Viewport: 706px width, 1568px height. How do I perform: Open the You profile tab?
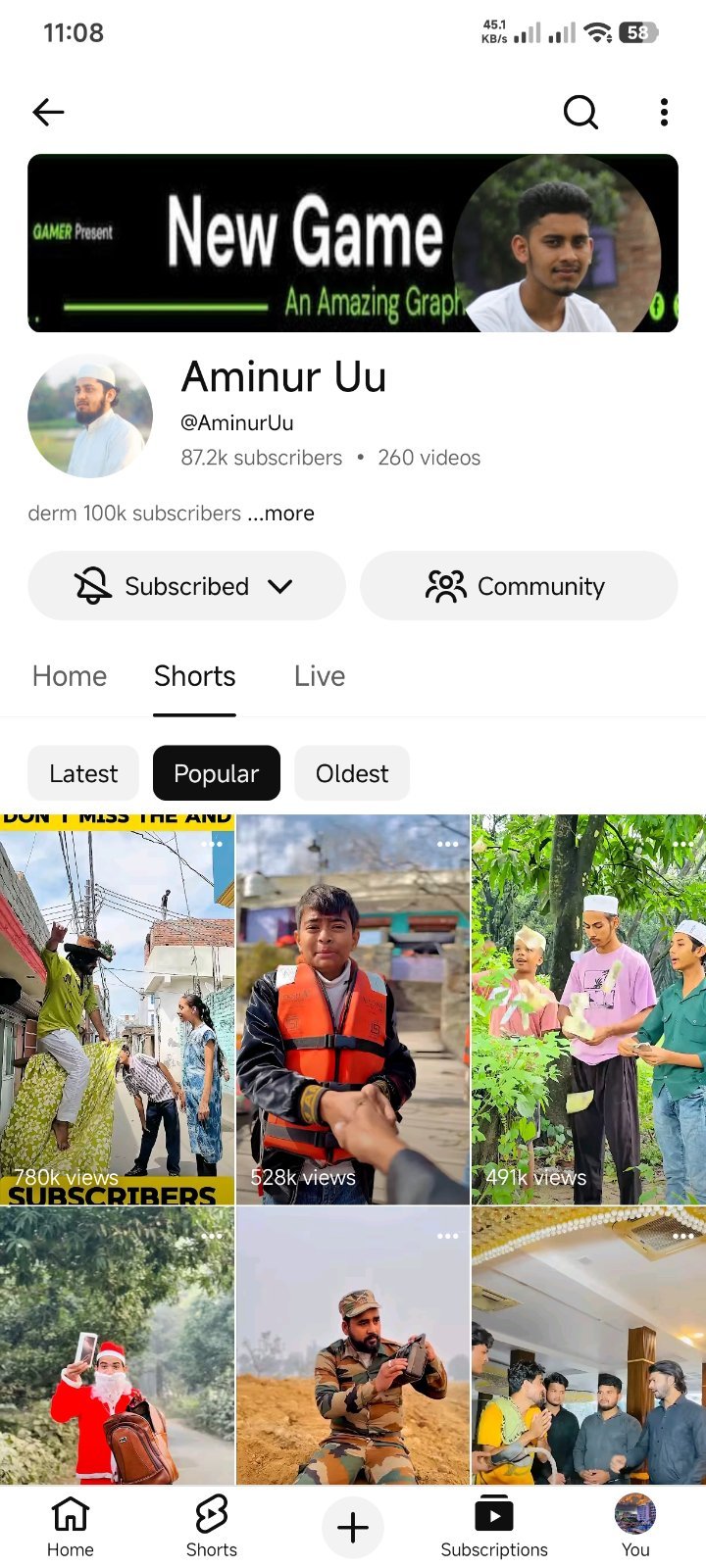tap(635, 1527)
